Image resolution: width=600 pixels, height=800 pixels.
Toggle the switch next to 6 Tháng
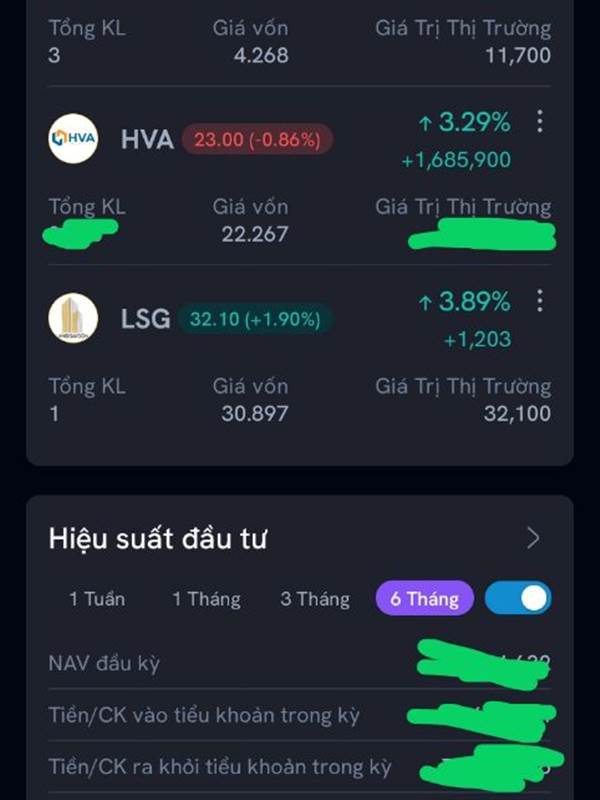tap(518, 597)
